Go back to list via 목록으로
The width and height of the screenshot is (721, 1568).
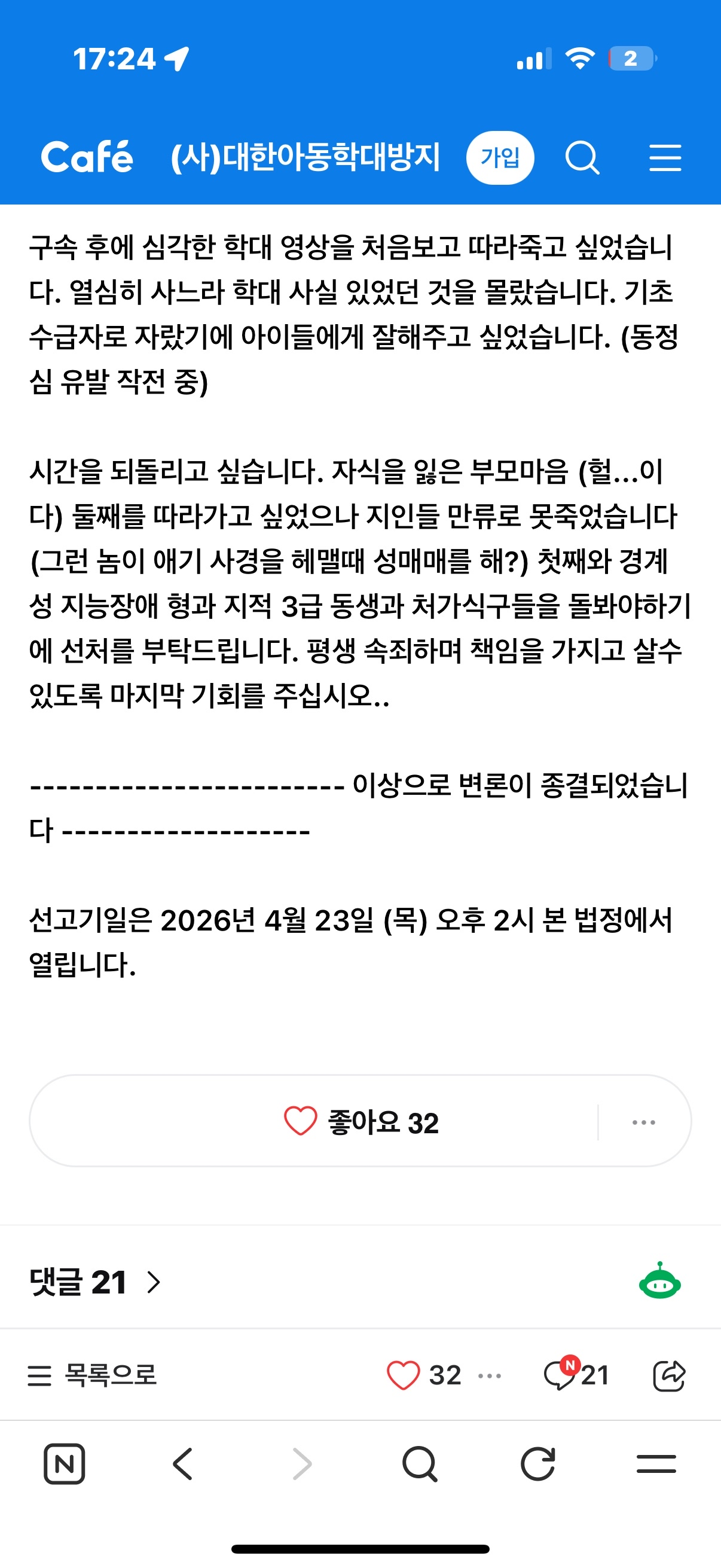coord(93,1375)
